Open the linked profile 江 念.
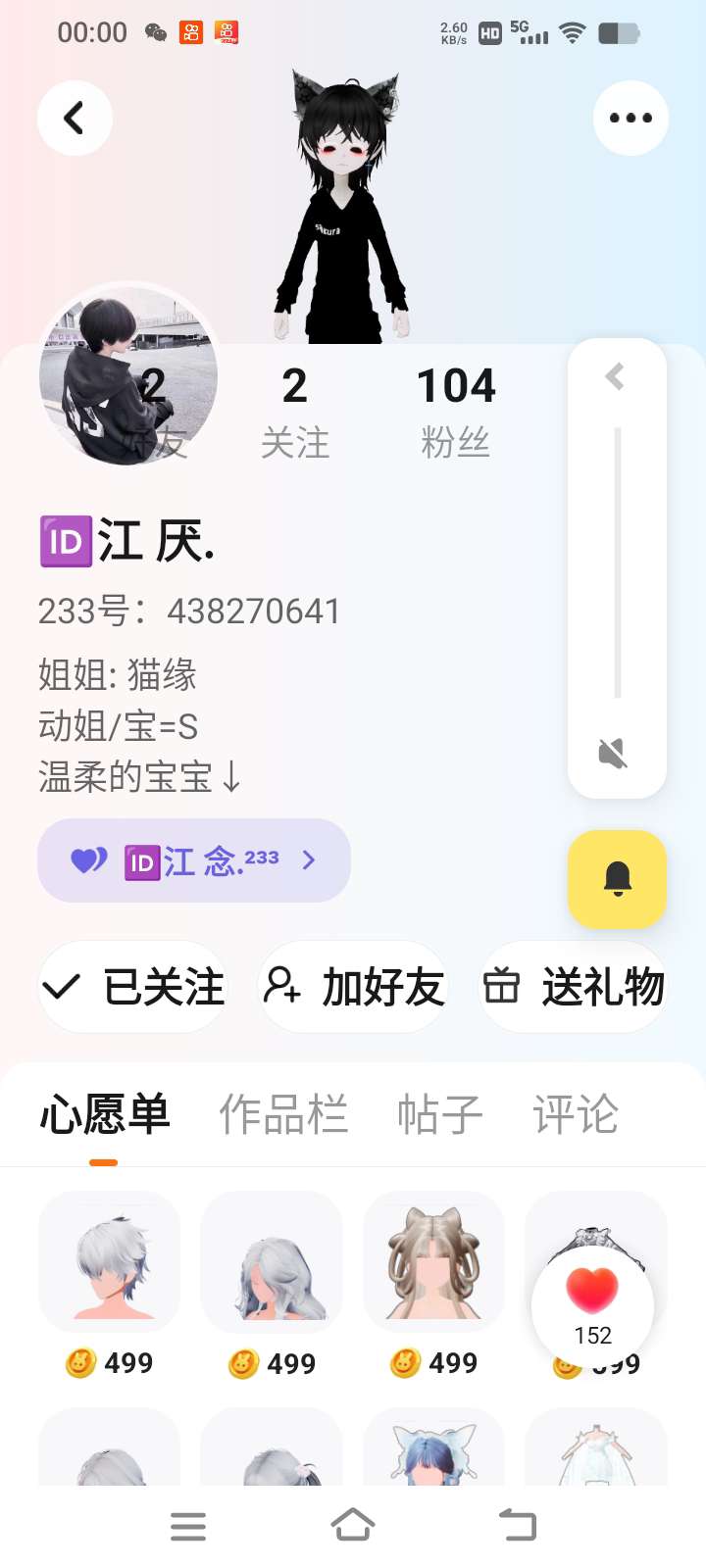This screenshot has height=1568, width=706. [194, 860]
